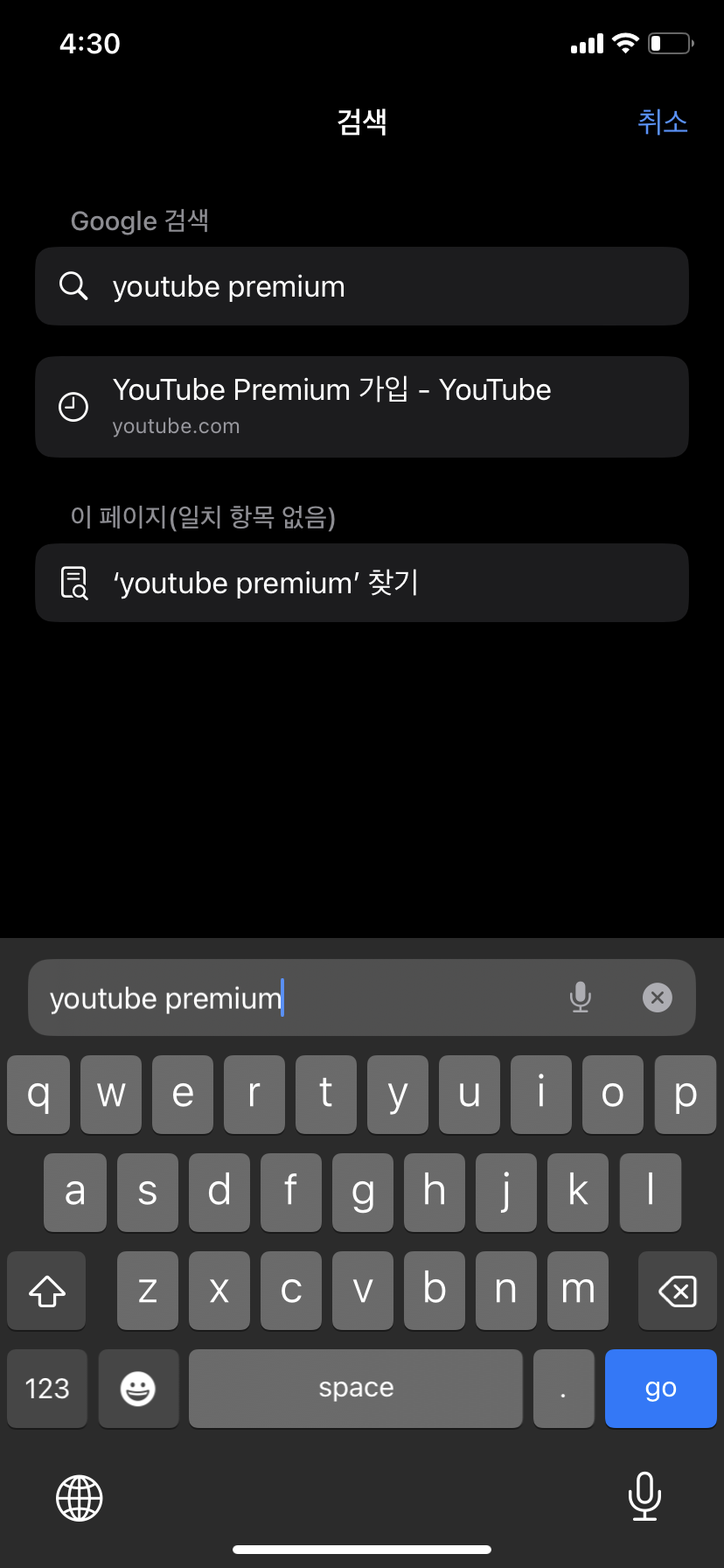Clear the typed search text

[x=657, y=997]
